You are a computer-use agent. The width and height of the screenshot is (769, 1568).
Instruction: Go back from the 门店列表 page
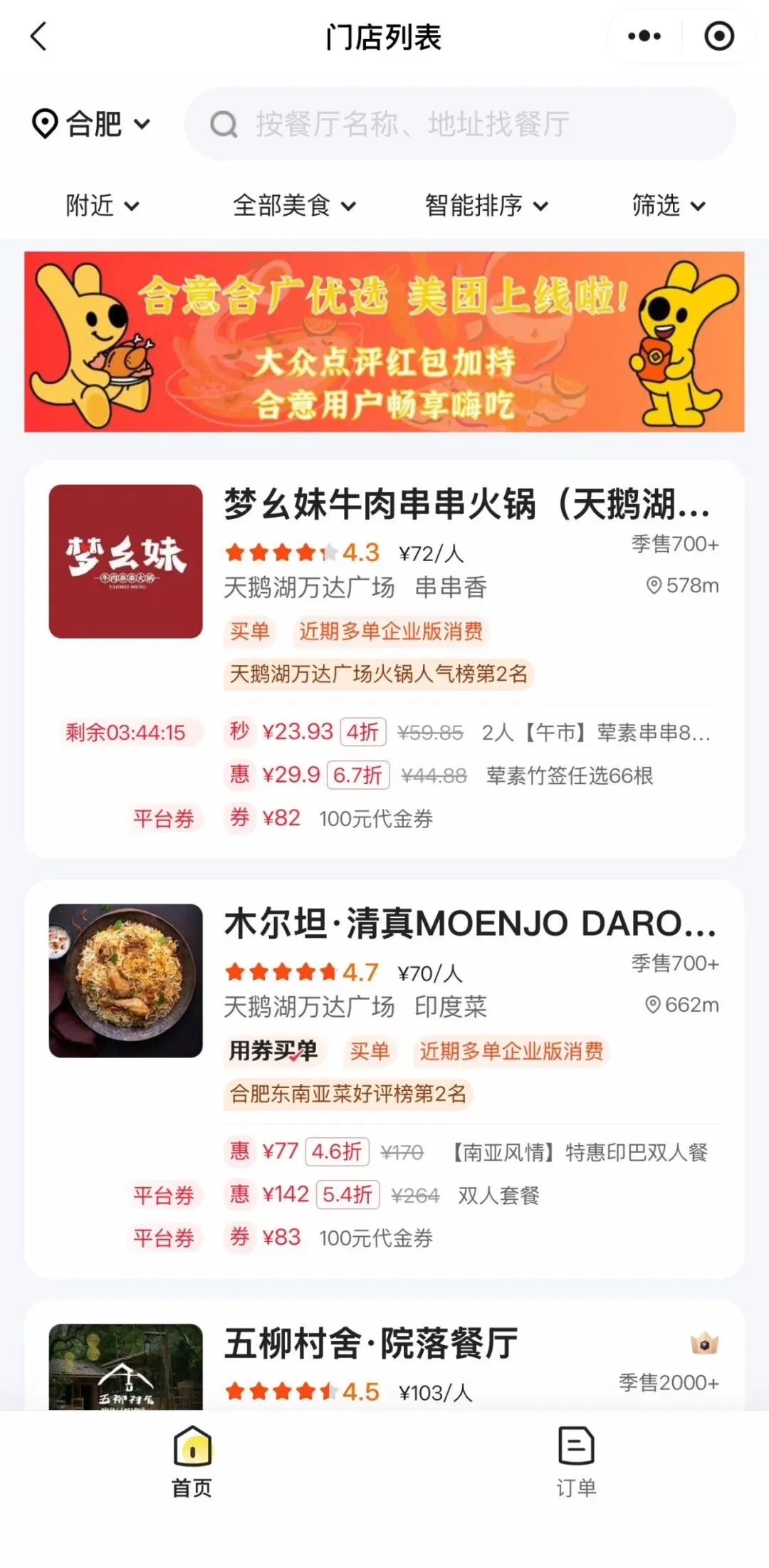point(38,36)
